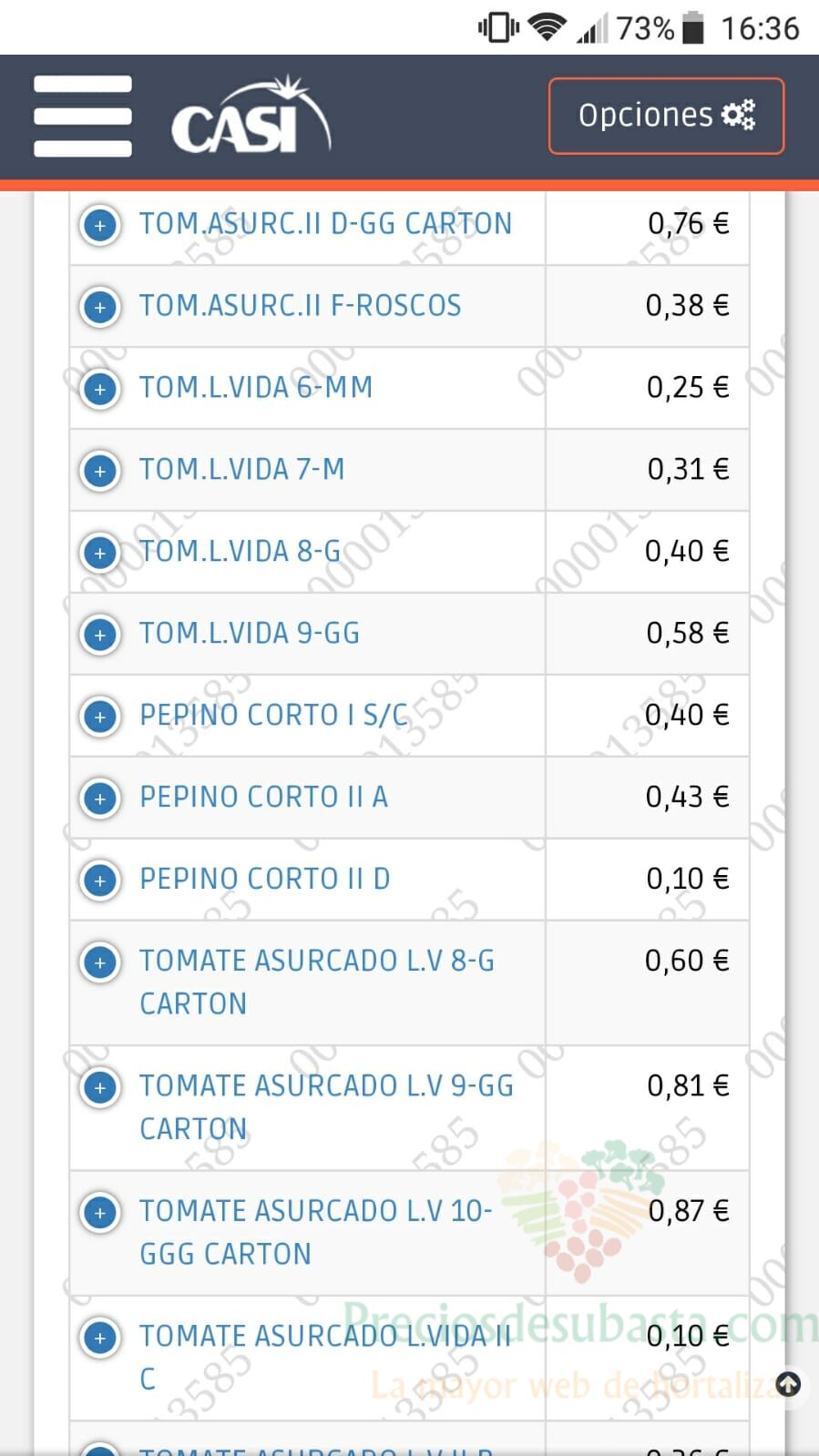Viewport: 819px width, 1456px height.
Task: Open the hamburger drawer menu
Action: 83,117
